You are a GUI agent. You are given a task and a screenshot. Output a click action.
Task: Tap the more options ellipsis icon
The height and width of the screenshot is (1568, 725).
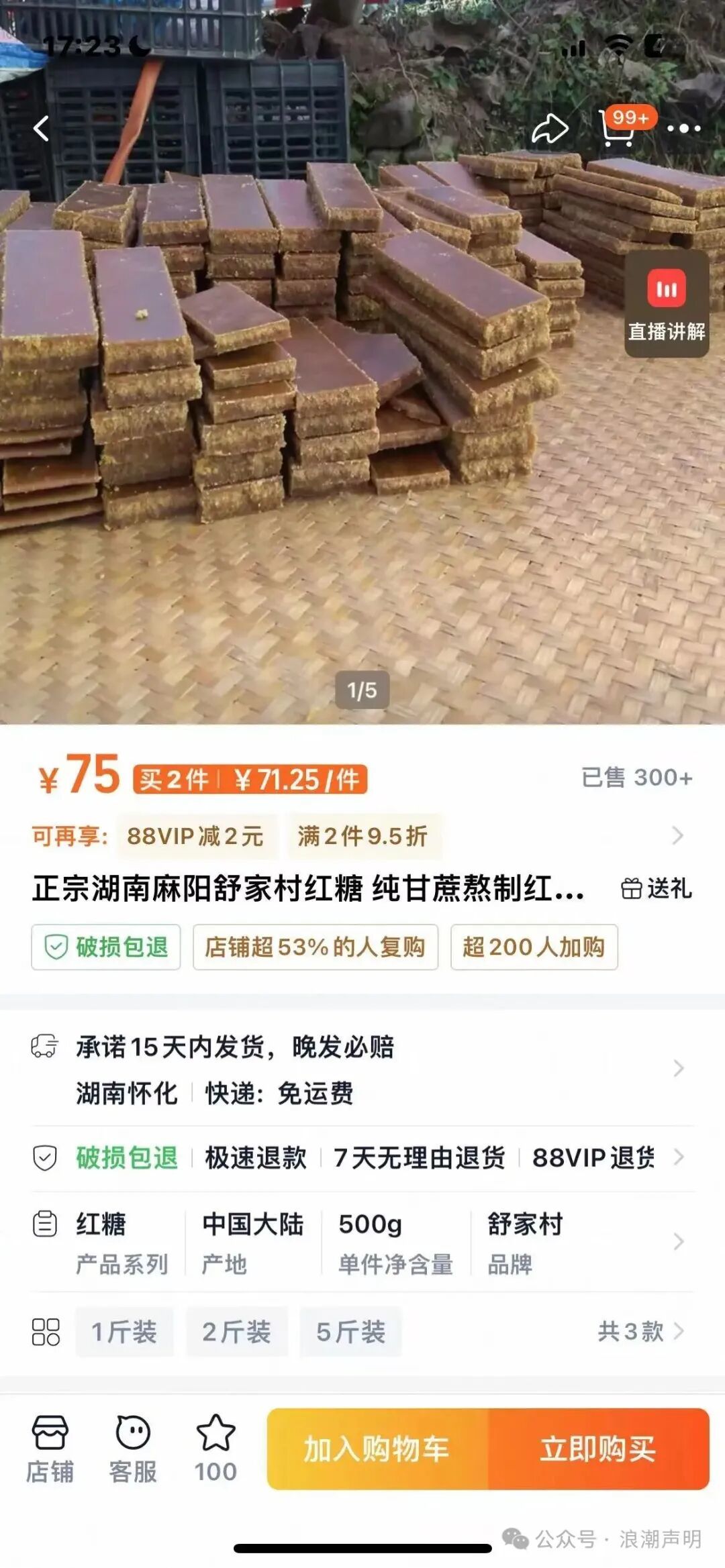(683, 127)
